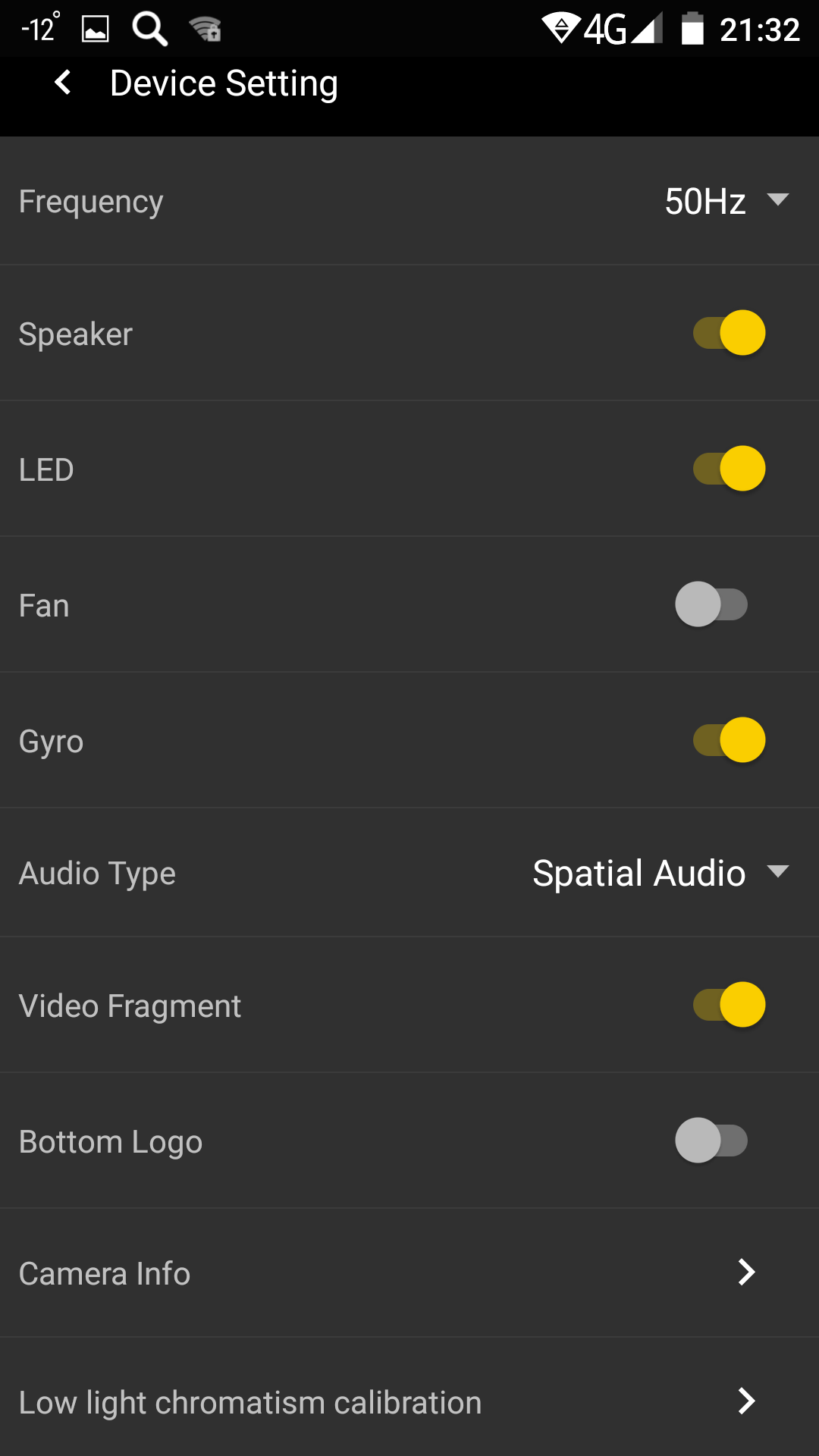Open Camera Info
This screenshot has width=819, height=1456.
[x=409, y=1273]
